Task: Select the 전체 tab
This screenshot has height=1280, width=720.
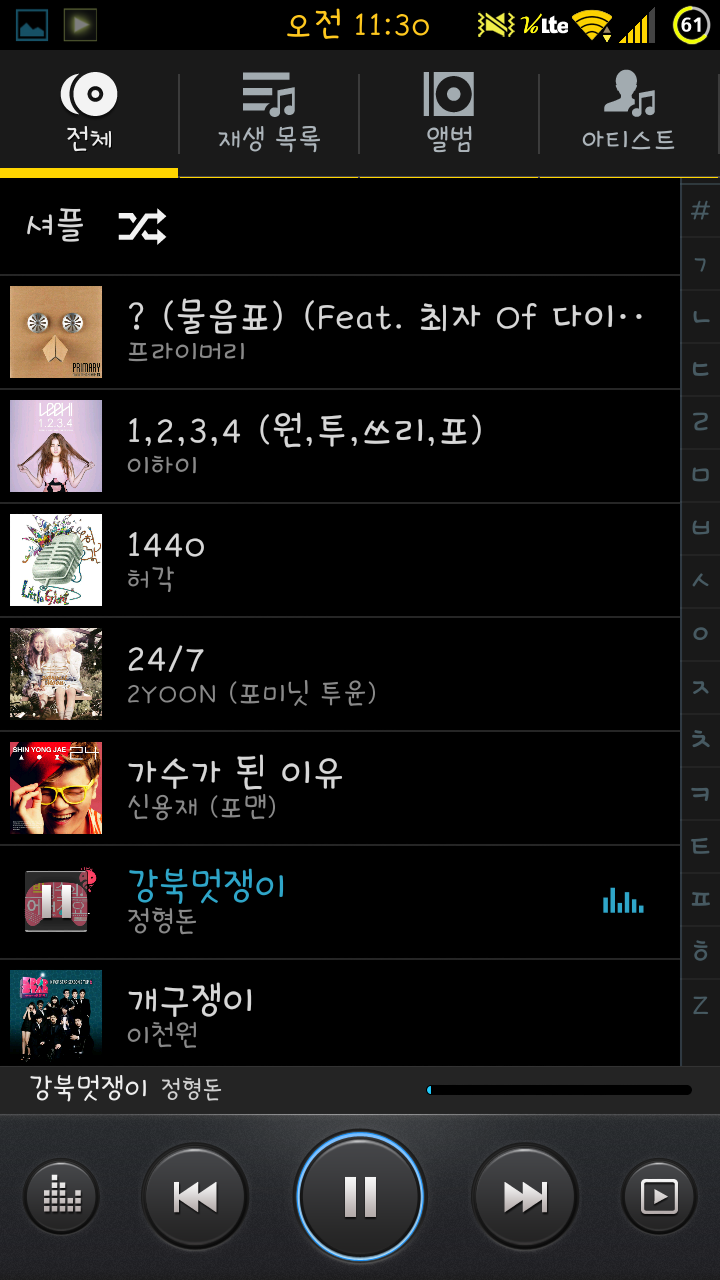Action: click(x=89, y=113)
